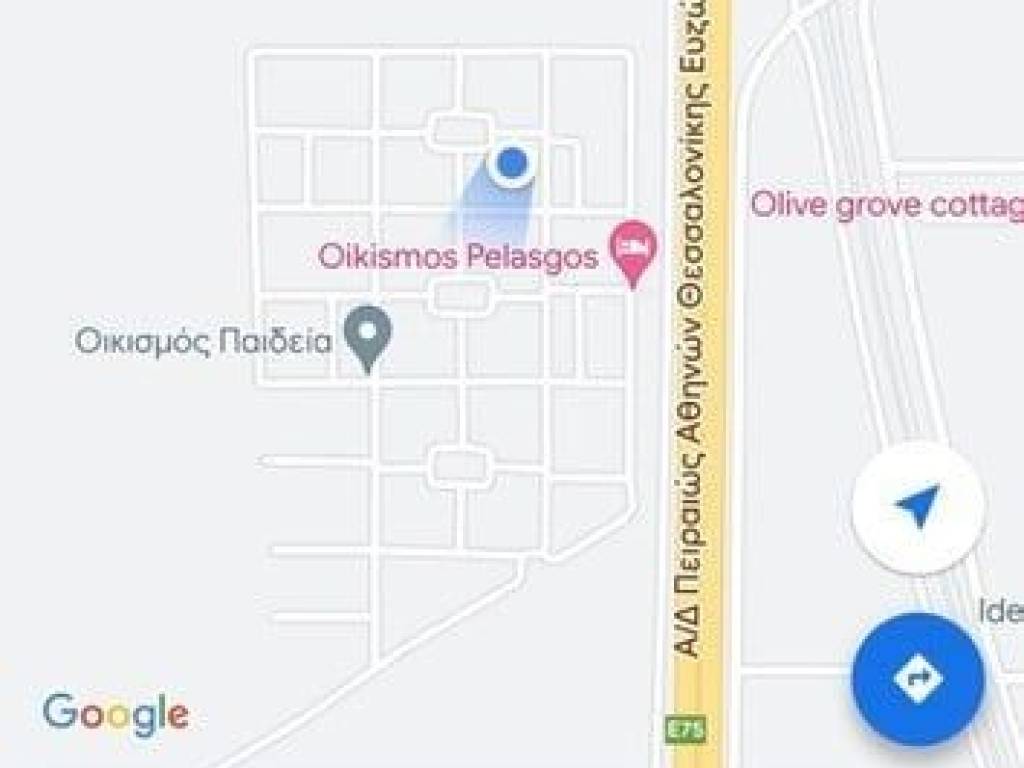
Task: Tap the my-location arrow button
Action: [918, 507]
